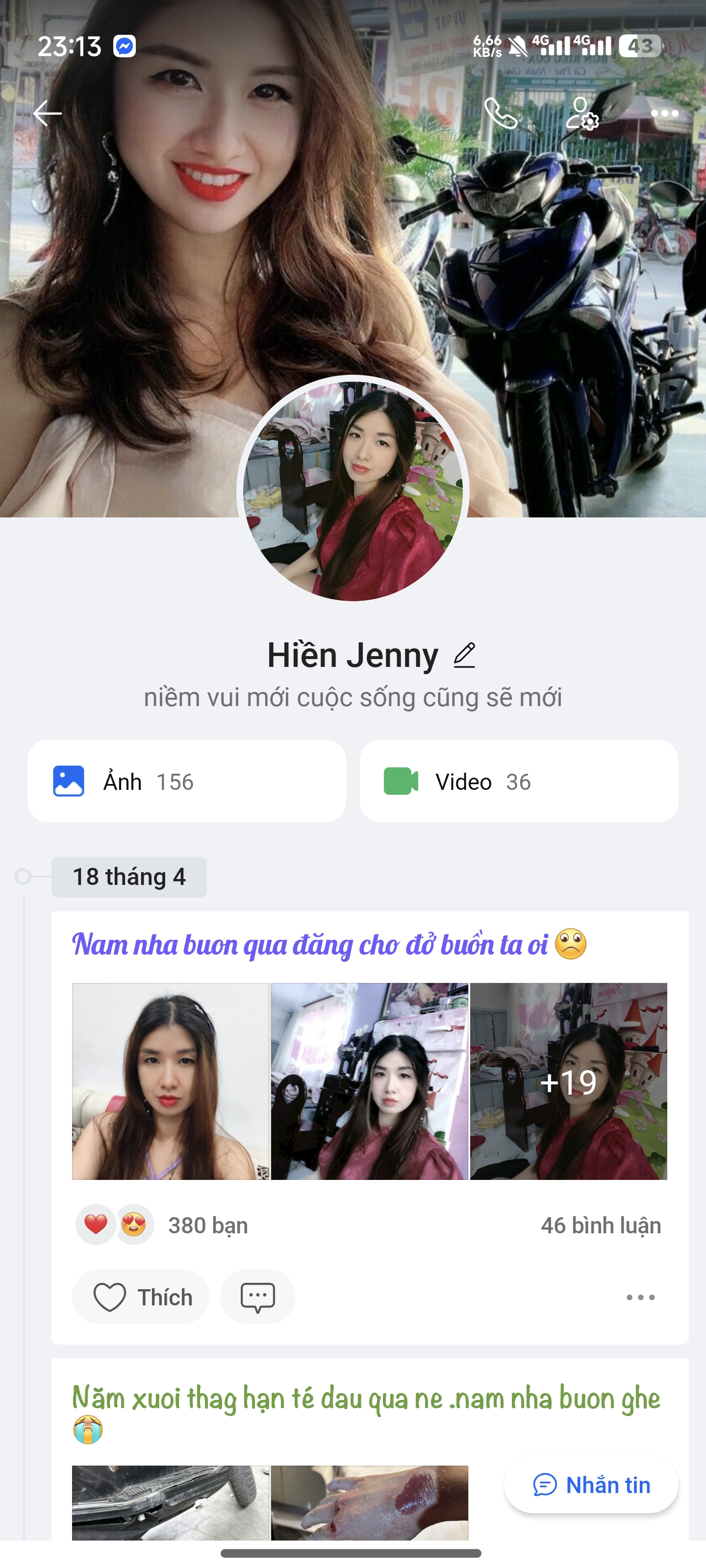Comment on the 18 tháng 4 post
The width and height of the screenshot is (706, 1568).
(x=258, y=1297)
